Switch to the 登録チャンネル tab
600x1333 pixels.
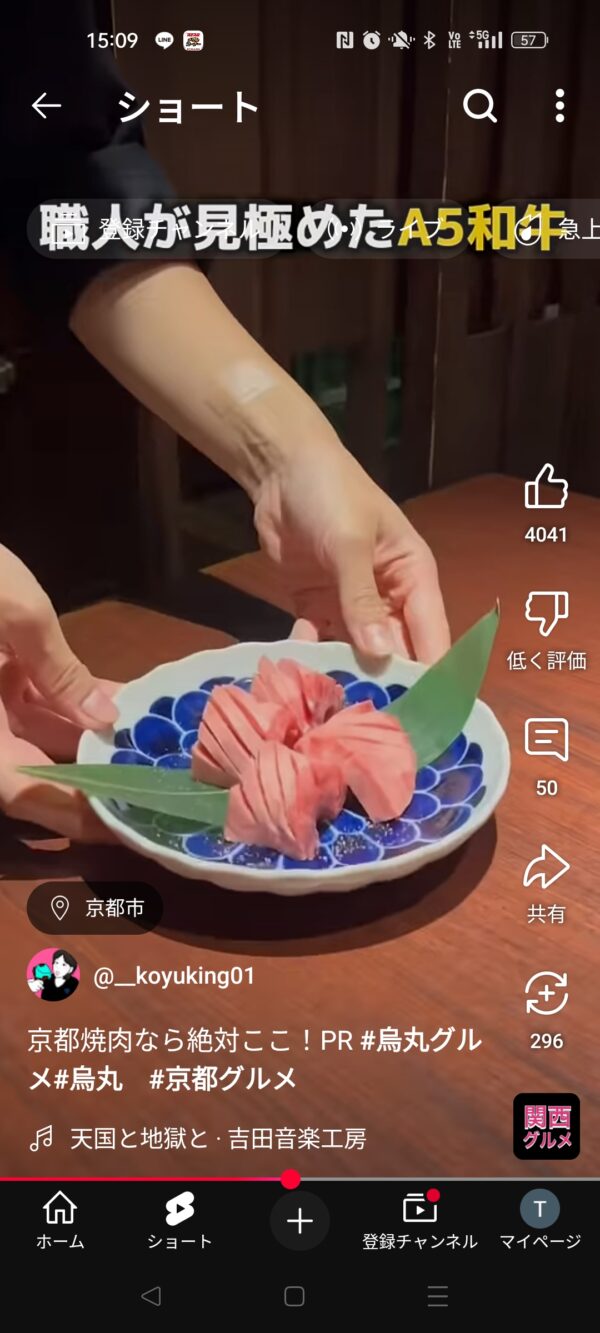(420, 1220)
